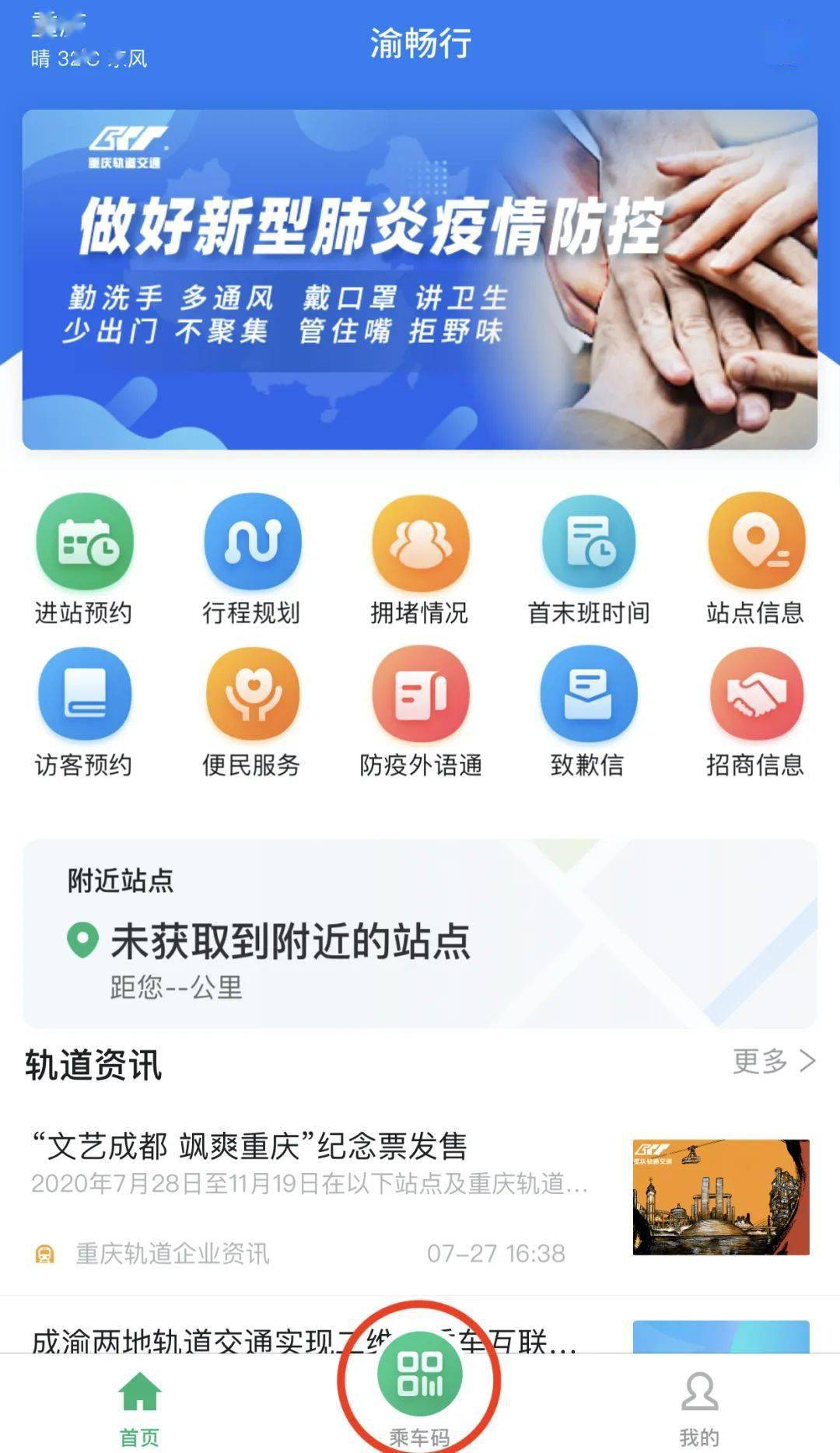Open the 便民服务 convenience services icon
Image resolution: width=840 pixels, height=1453 pixels.
[x=254, y=696]
